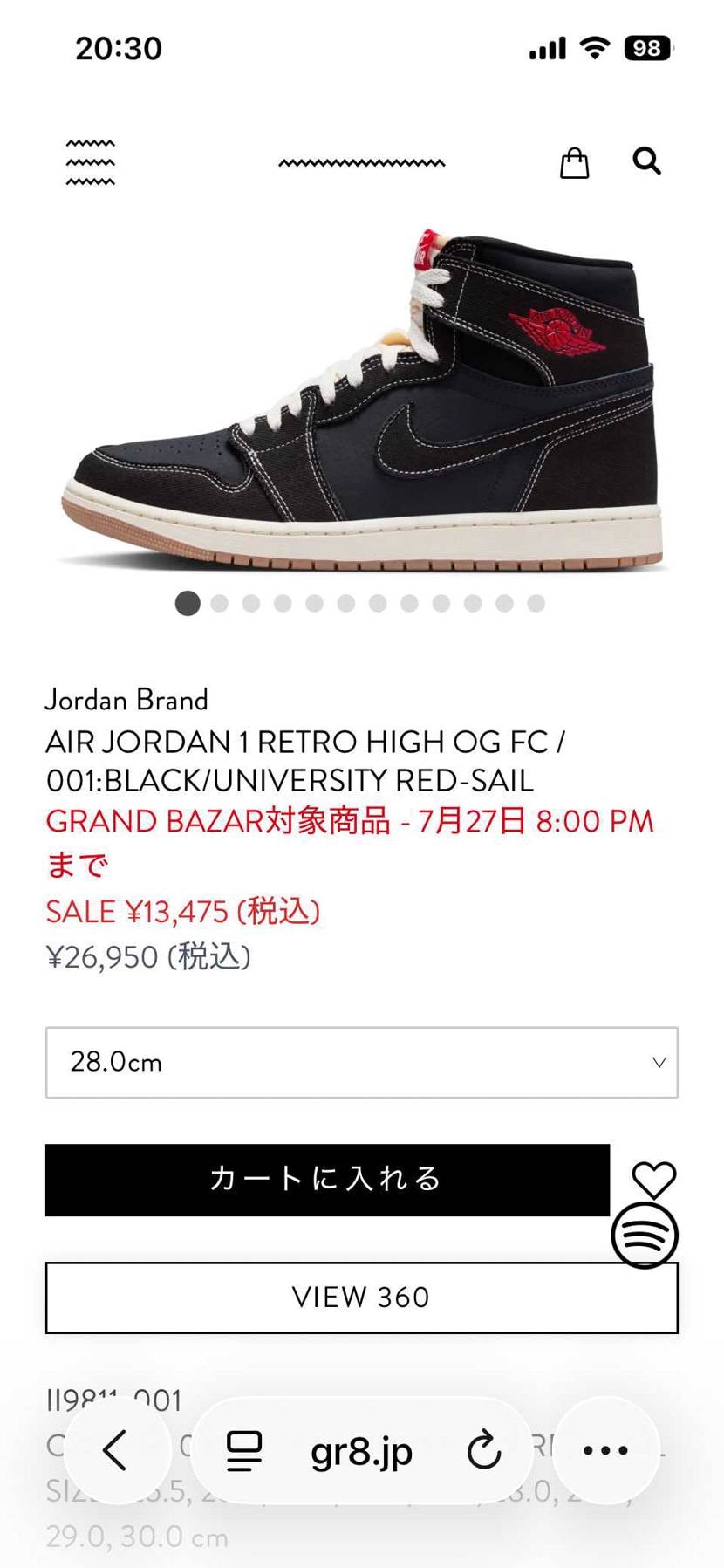Open the wavy hamburger menu

tap(90, 162)
